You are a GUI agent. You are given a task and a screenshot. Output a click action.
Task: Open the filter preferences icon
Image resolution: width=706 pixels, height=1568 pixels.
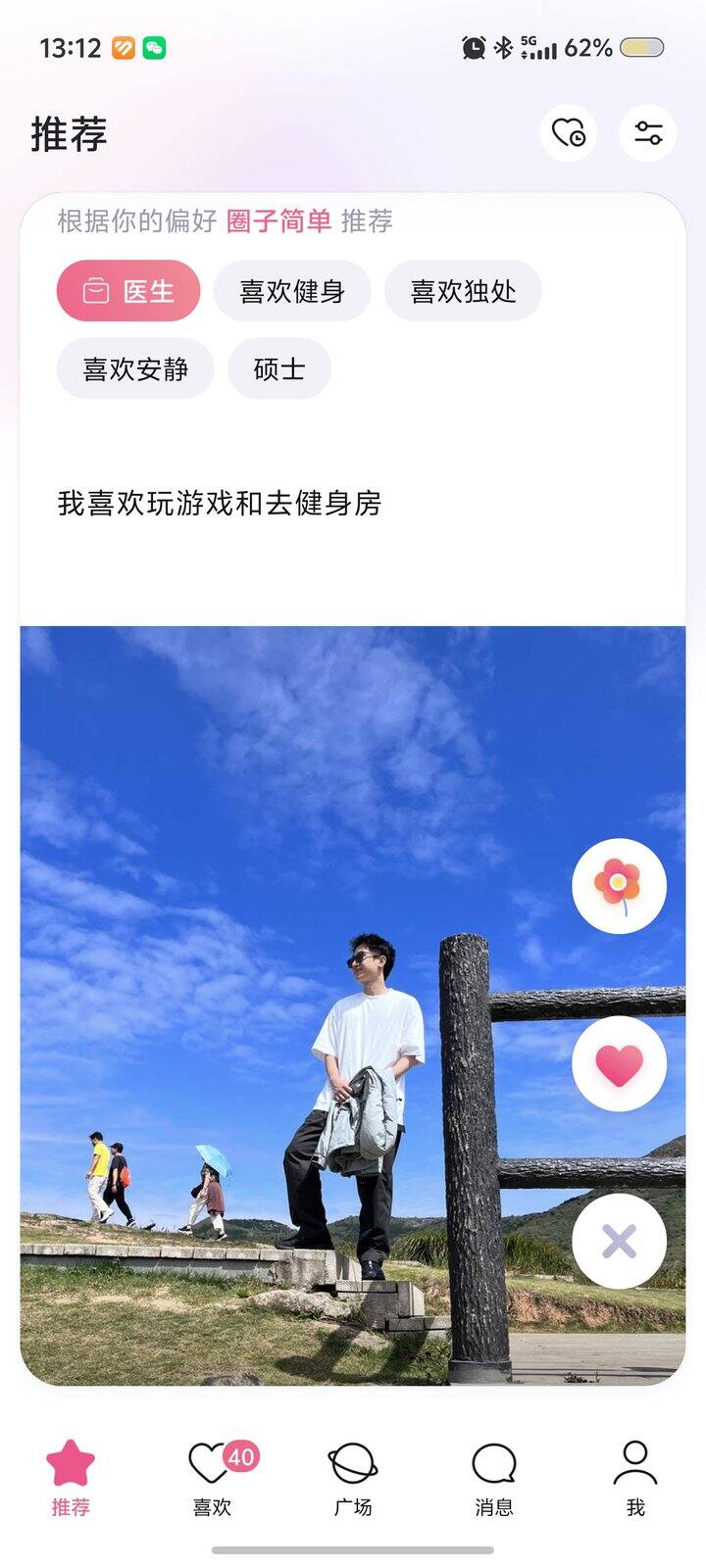(x=647, y=133)
